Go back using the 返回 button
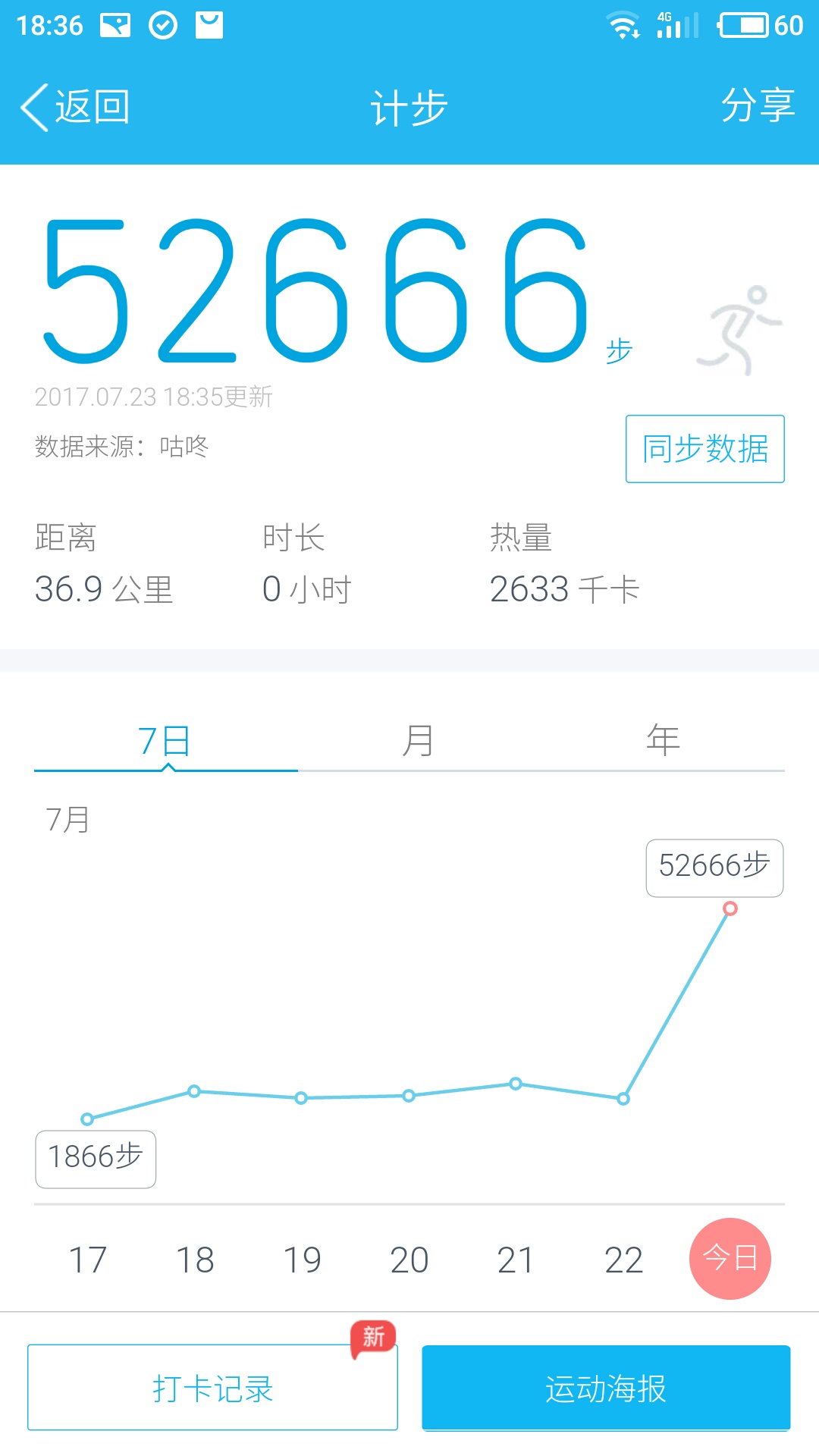This screenshot has width=819, height=1456. (76, 107)
